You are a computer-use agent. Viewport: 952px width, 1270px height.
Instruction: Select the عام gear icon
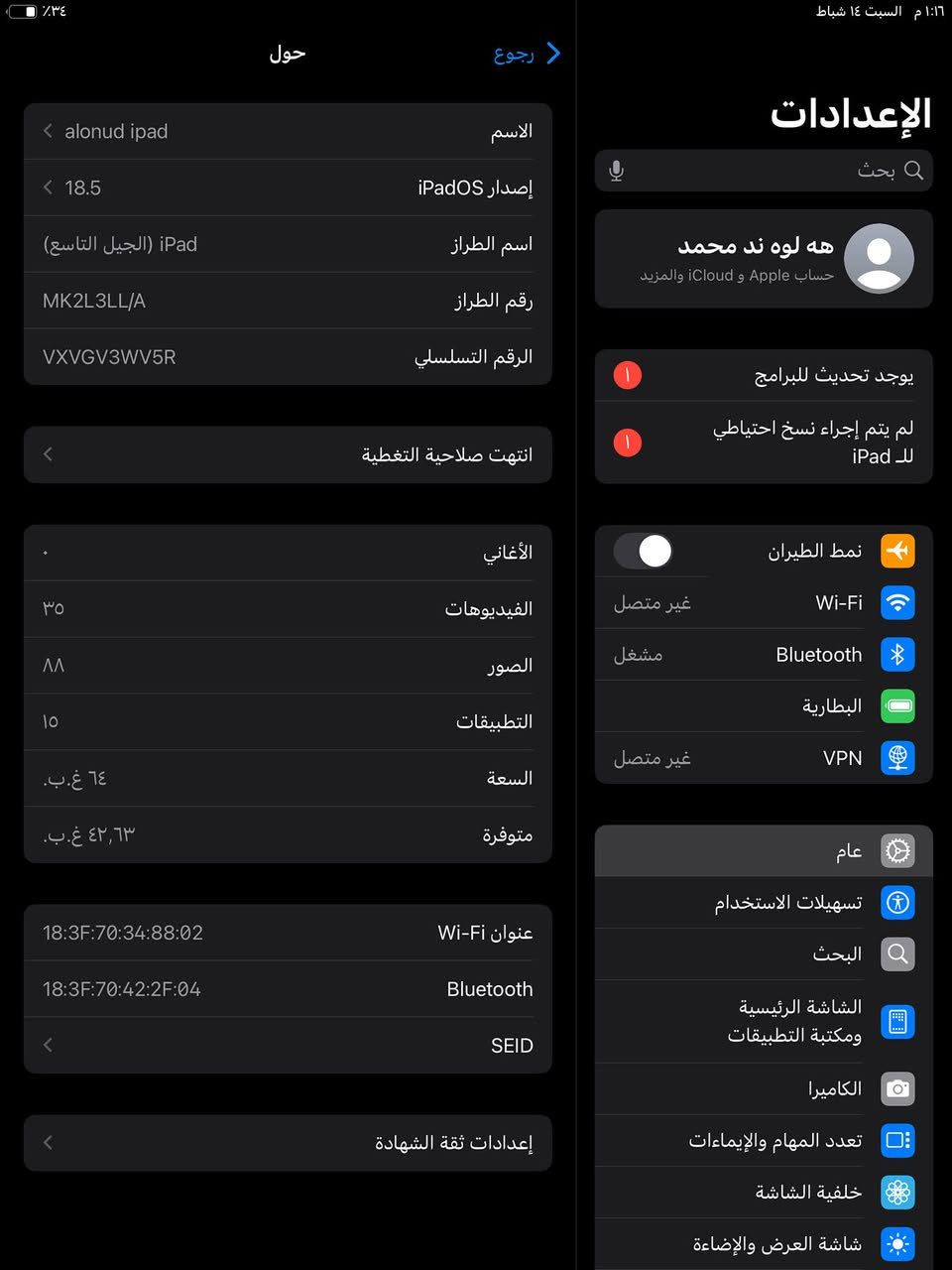tap(897, 850)
